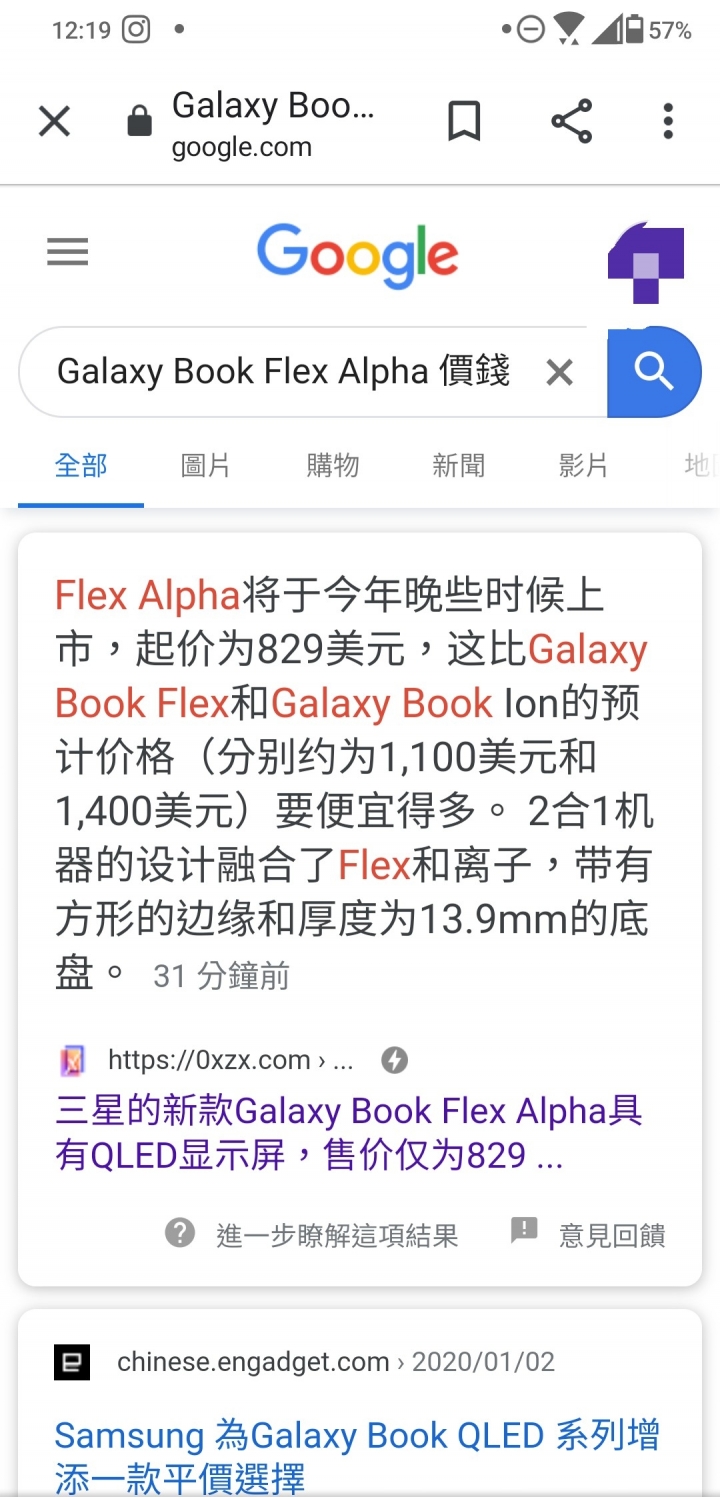Image resolution: width=720 pixels, height=1497 pixels.
Task: Send feedback via 意見回饋
Action: 610,1235
